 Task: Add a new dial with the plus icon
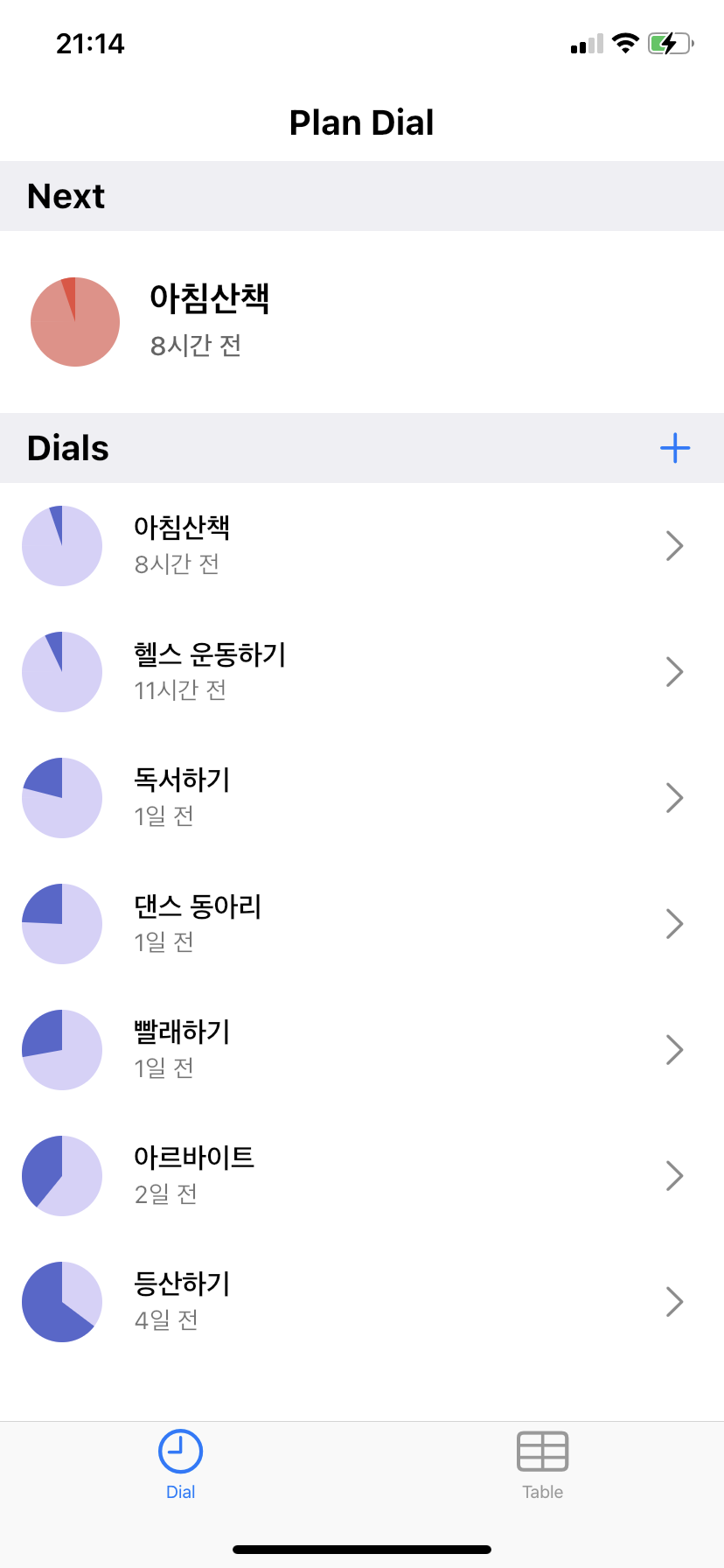tap(674, 448)
